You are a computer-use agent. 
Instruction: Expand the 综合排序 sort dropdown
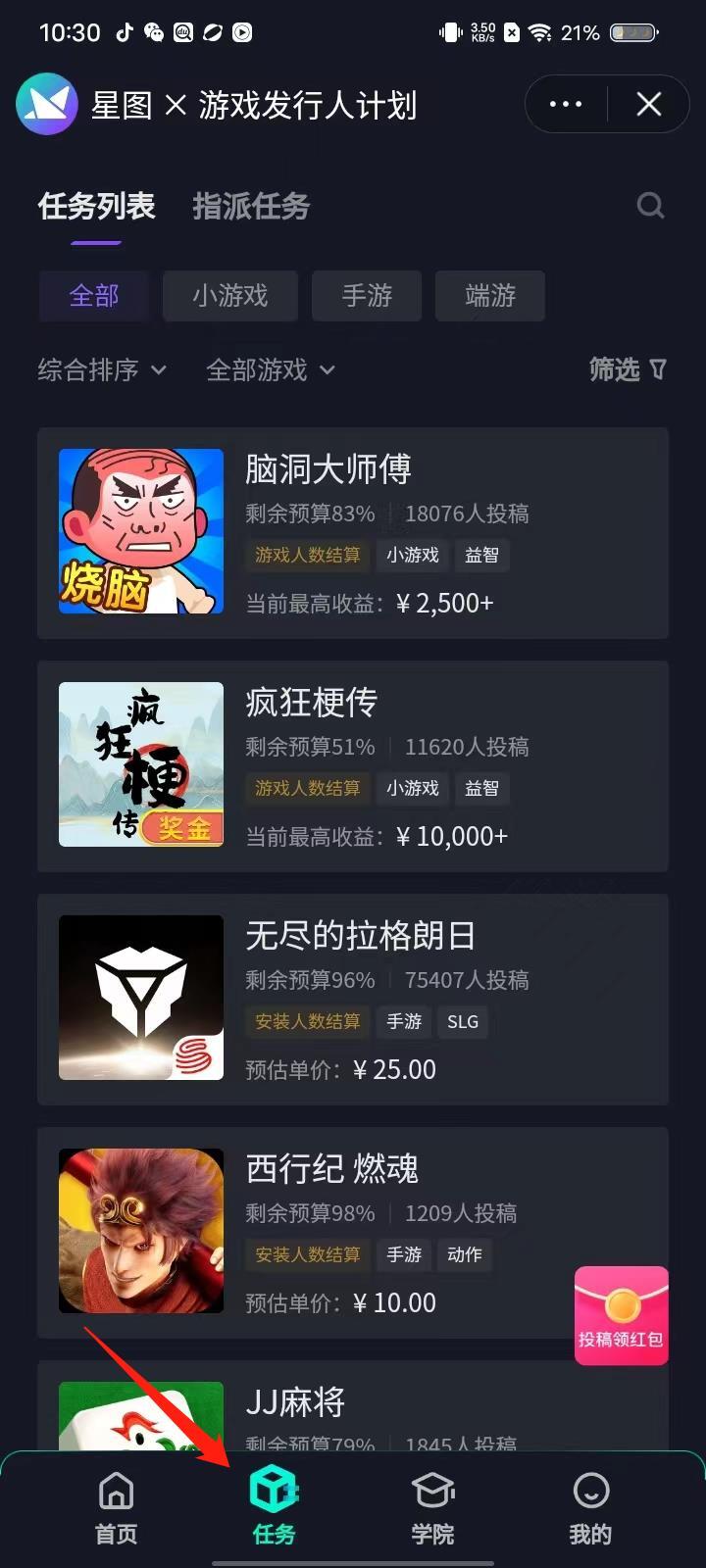pos(102,369)
